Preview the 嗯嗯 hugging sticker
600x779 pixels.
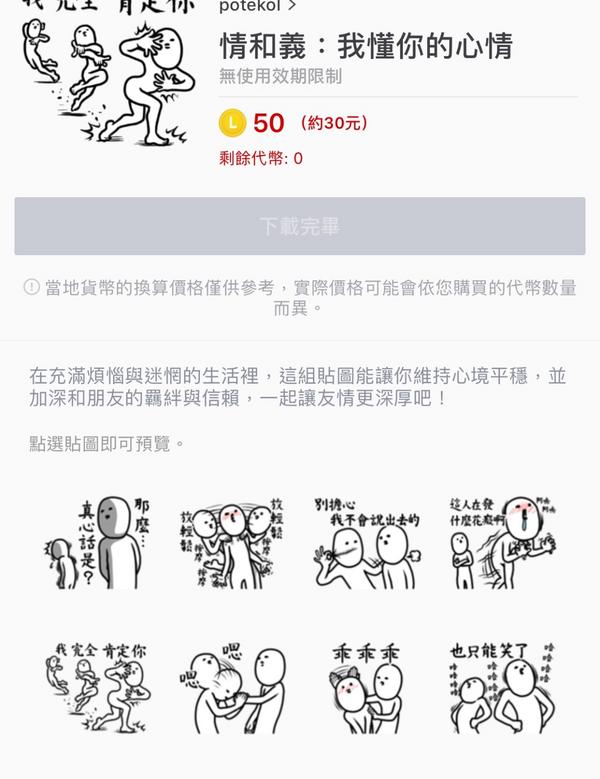pos(232,687)
